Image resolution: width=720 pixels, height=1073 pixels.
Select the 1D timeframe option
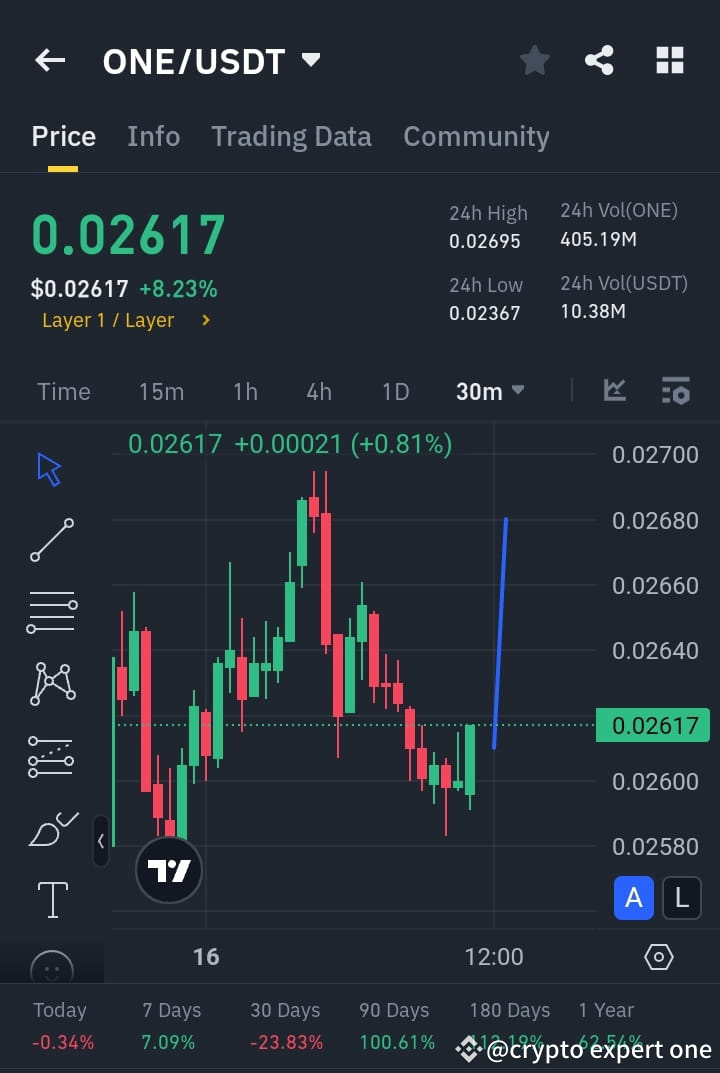[395, 391]
